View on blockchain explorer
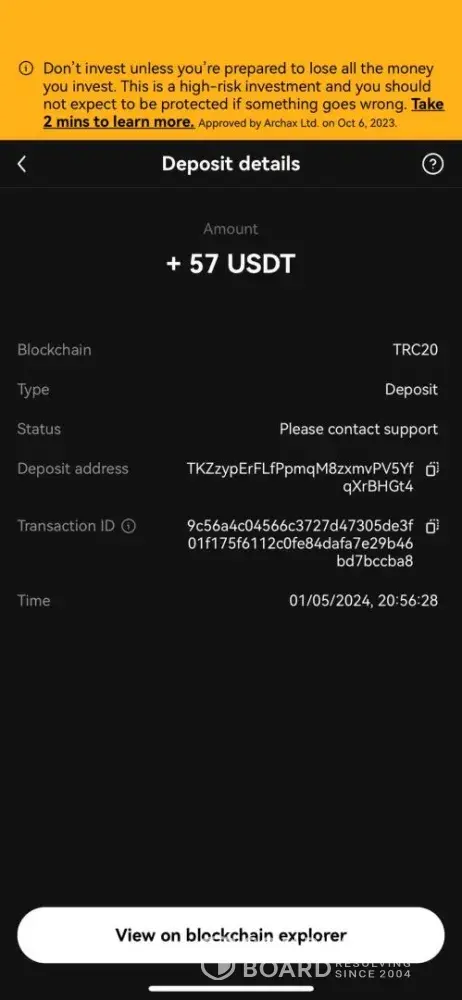The height and width of the screenshot is (1000, 462). coord(231,936)
